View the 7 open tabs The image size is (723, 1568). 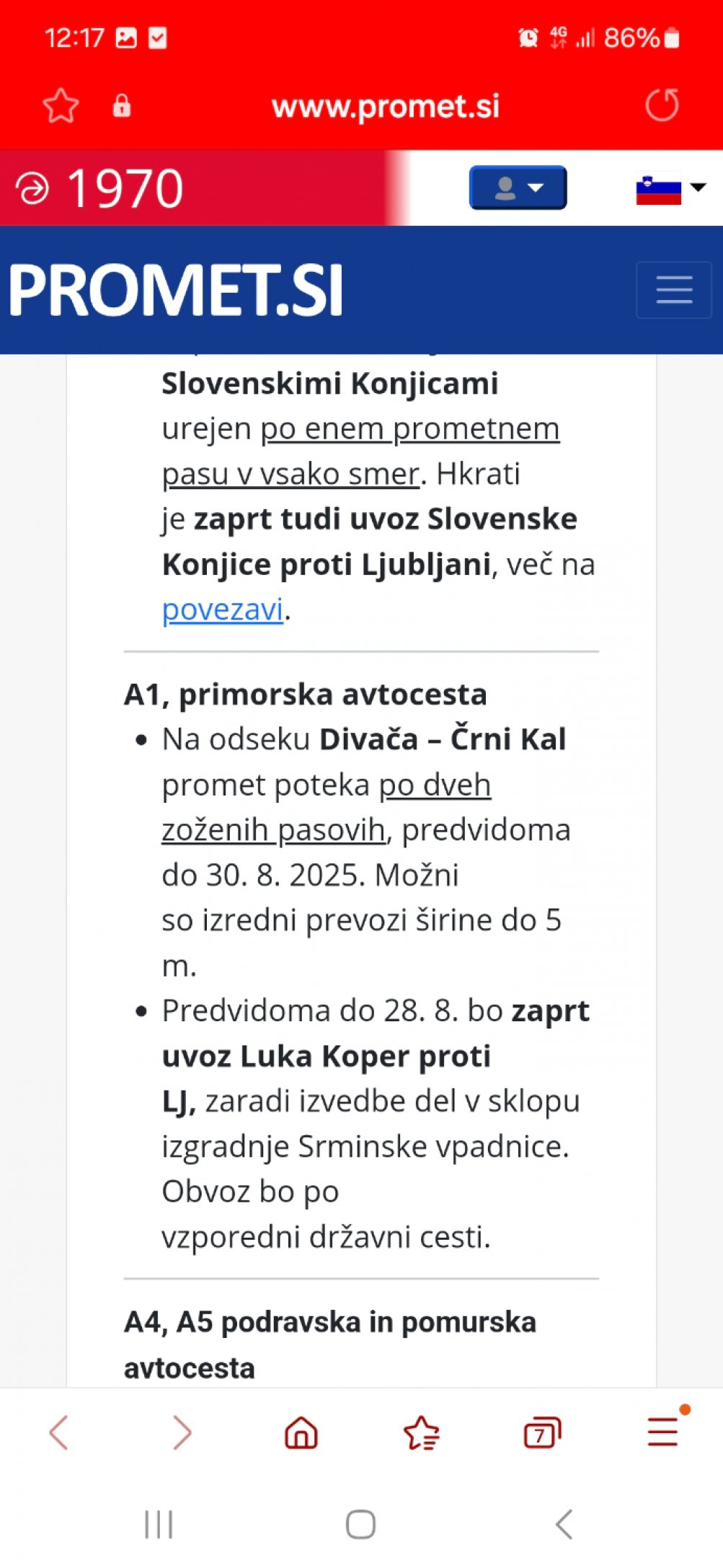click(x=542, y=1432)
